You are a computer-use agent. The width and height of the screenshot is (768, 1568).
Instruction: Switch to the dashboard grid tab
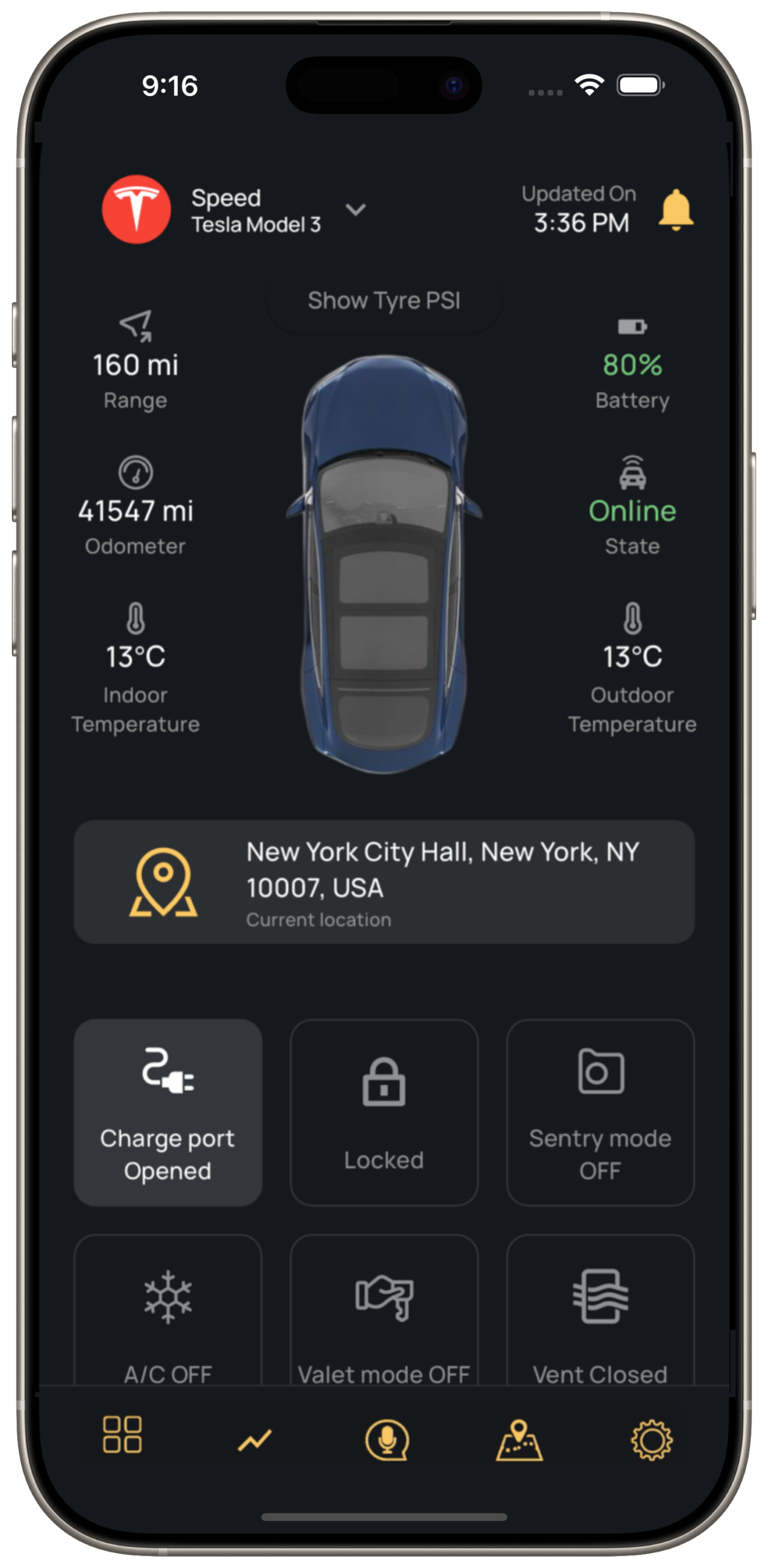[122, 1434]
